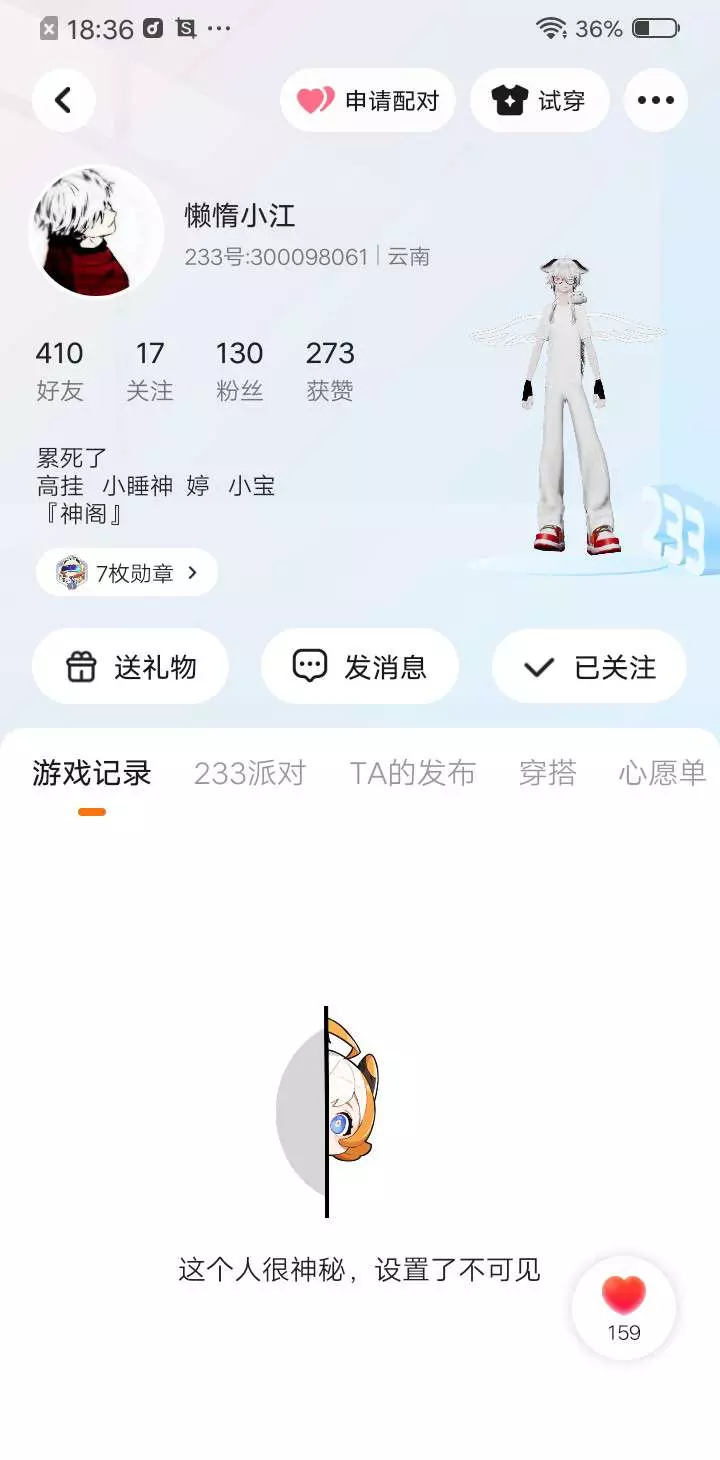Toggle the 已关注 followed button
Screen dimensions: 720x1460
click(589, 666)
